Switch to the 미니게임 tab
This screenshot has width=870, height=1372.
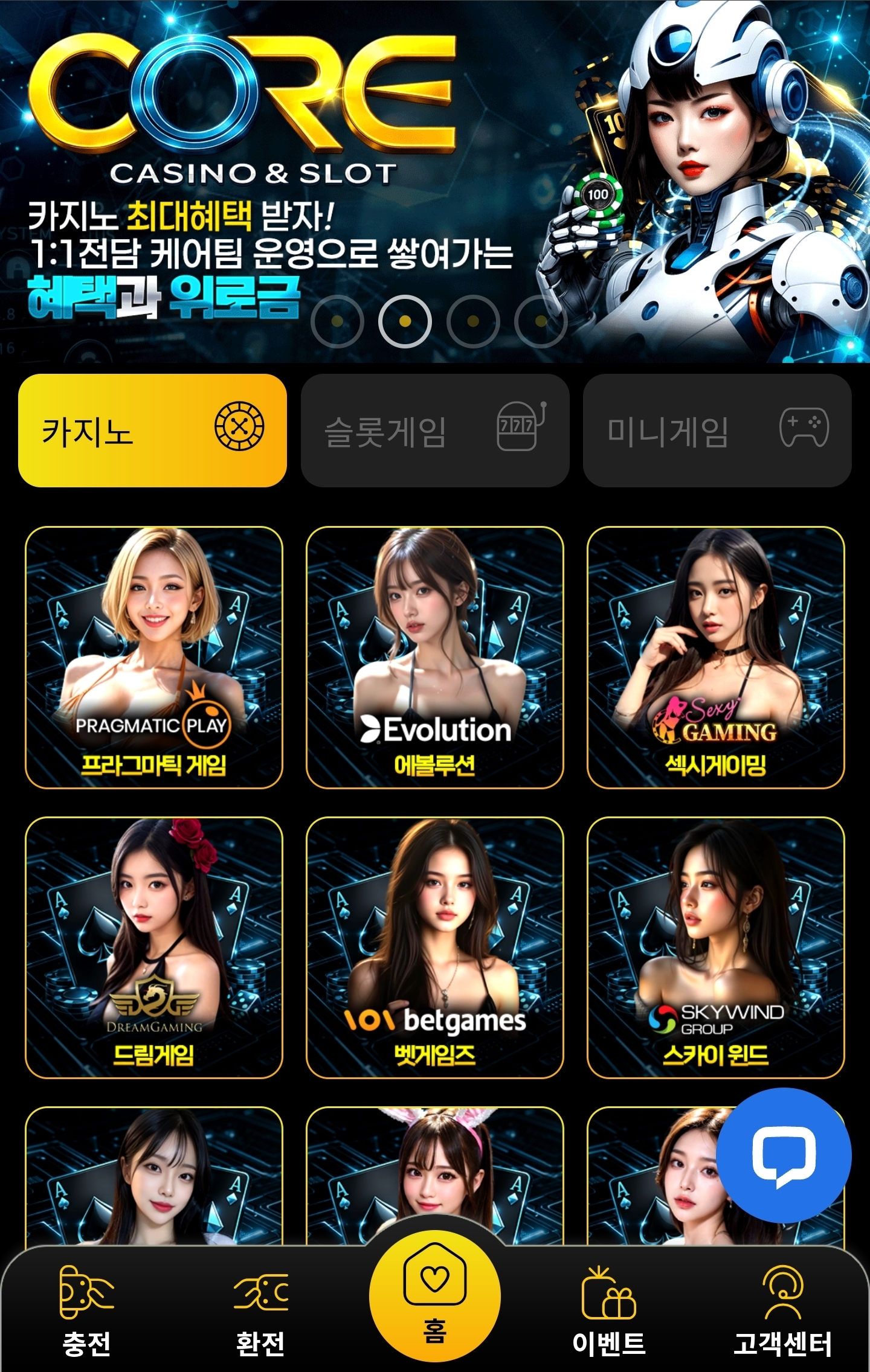[x=717, y=431]
